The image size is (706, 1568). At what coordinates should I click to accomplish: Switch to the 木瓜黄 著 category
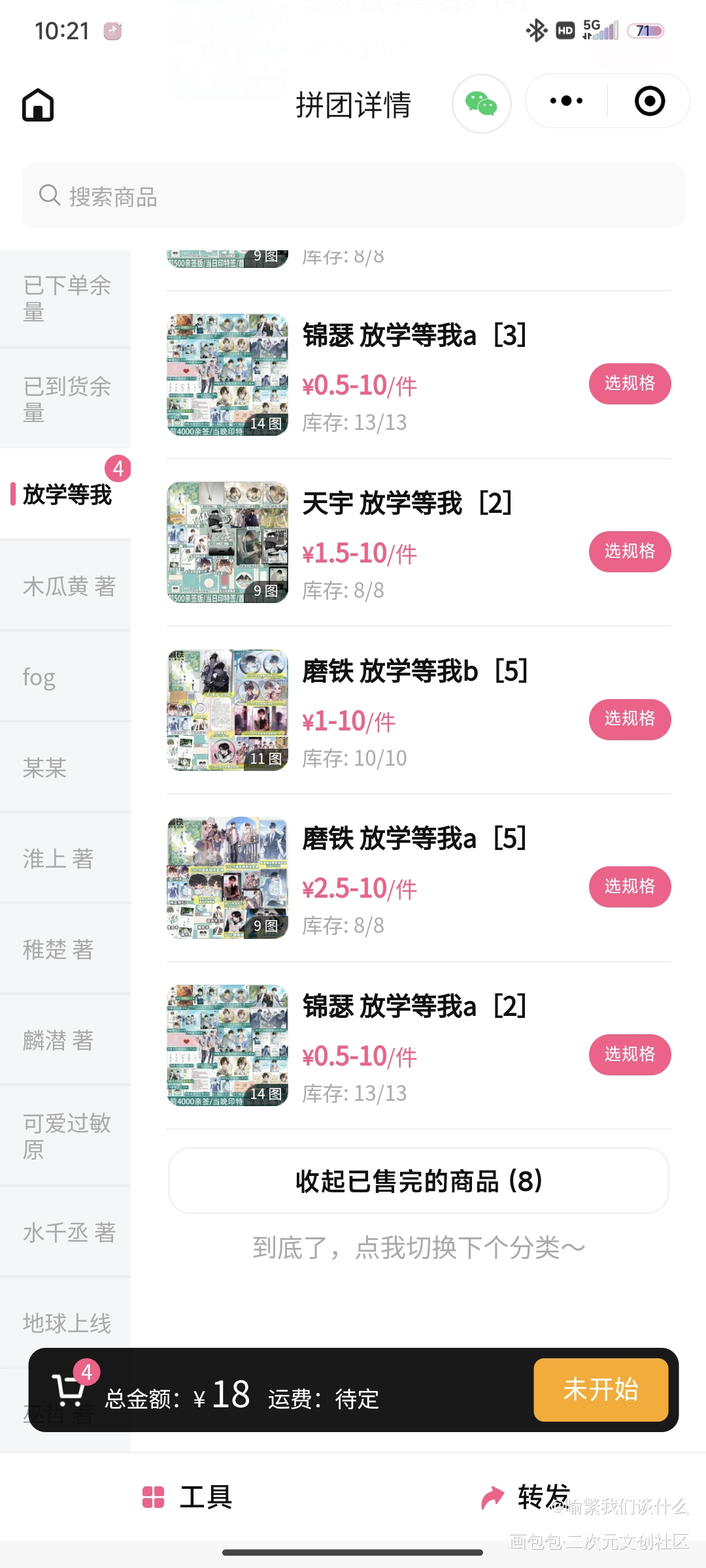coord(68,586)
